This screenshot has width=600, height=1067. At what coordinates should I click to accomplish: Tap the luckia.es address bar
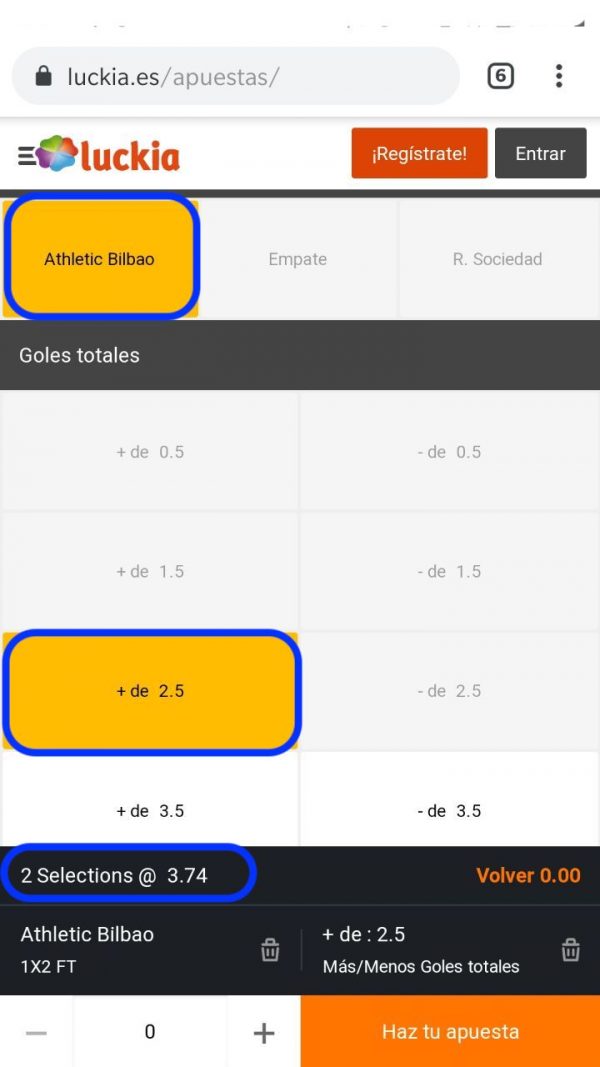(x=235, y=76)
